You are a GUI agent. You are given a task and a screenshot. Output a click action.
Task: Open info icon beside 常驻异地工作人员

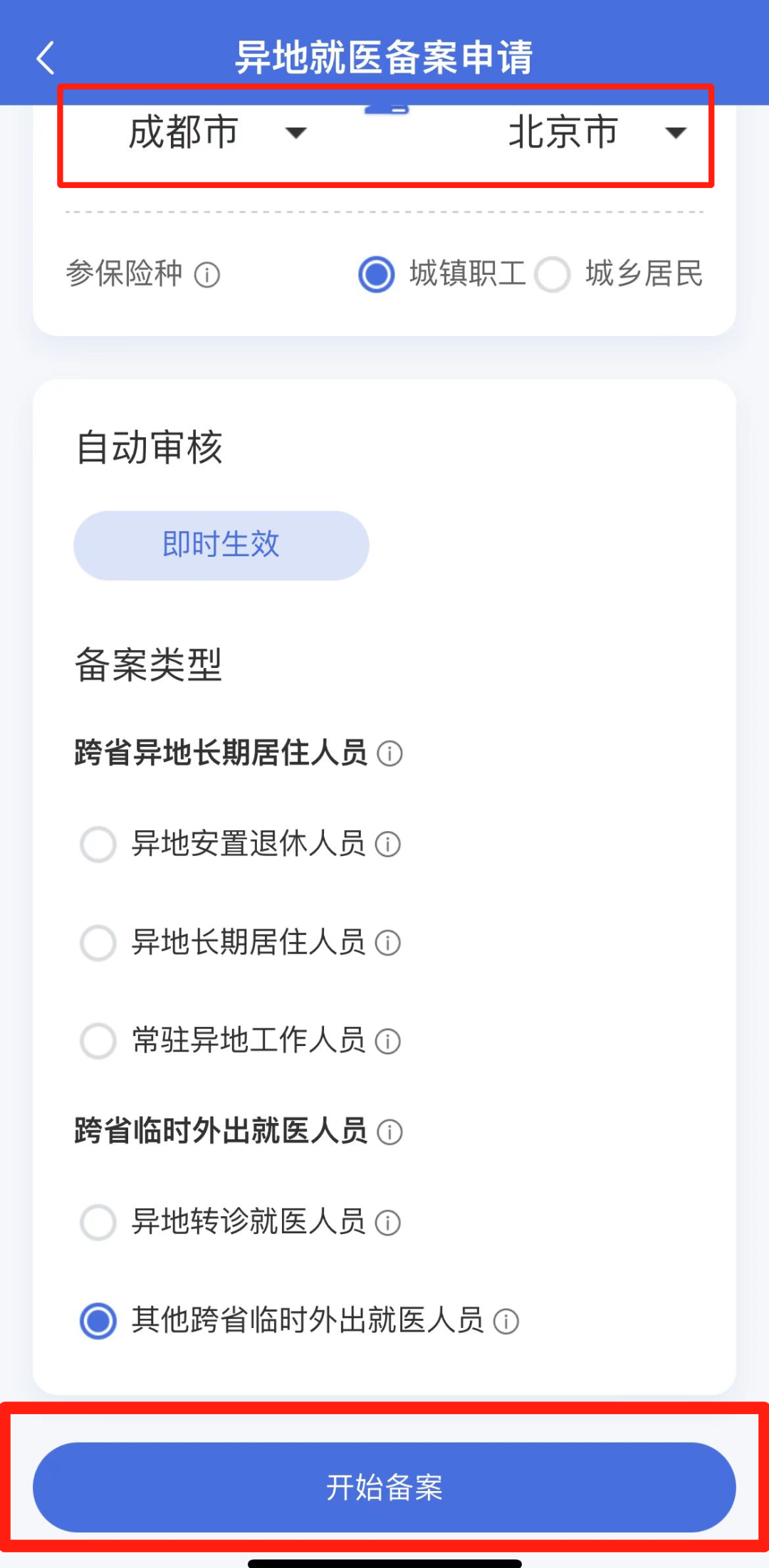pos(387,1041)
